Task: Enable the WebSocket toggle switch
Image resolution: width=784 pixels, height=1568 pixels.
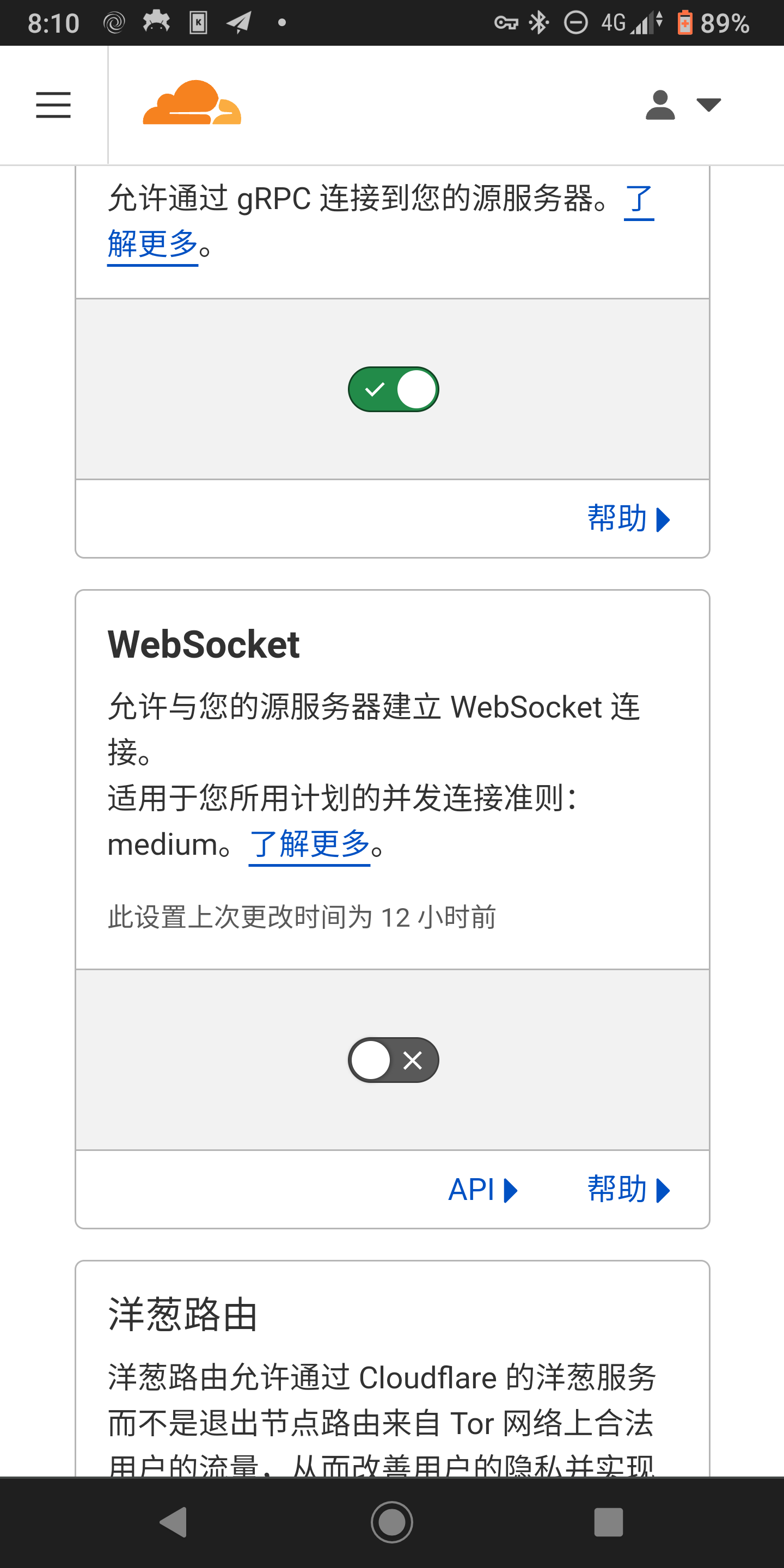Action: click(393, 1059)
